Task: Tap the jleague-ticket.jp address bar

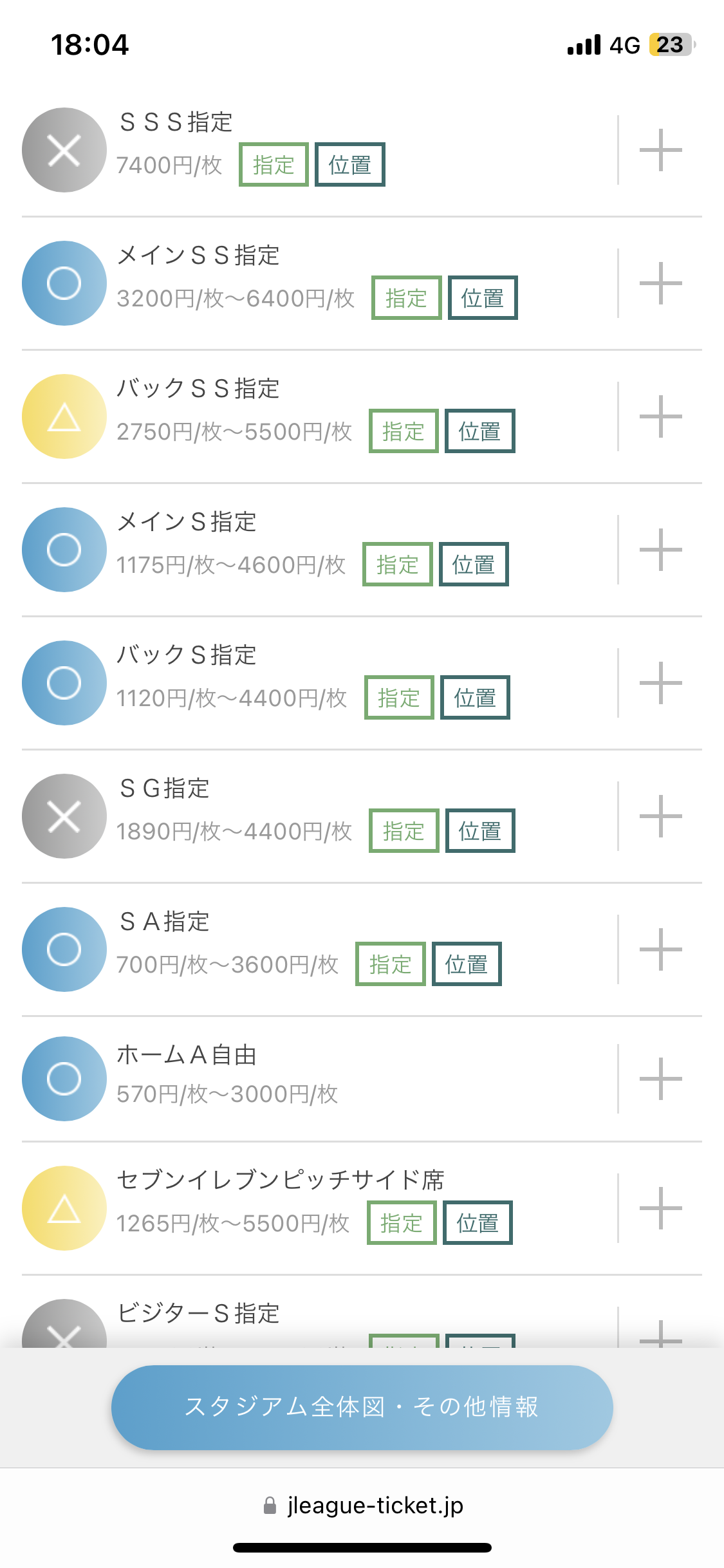Action: (x=363, y=1506)
